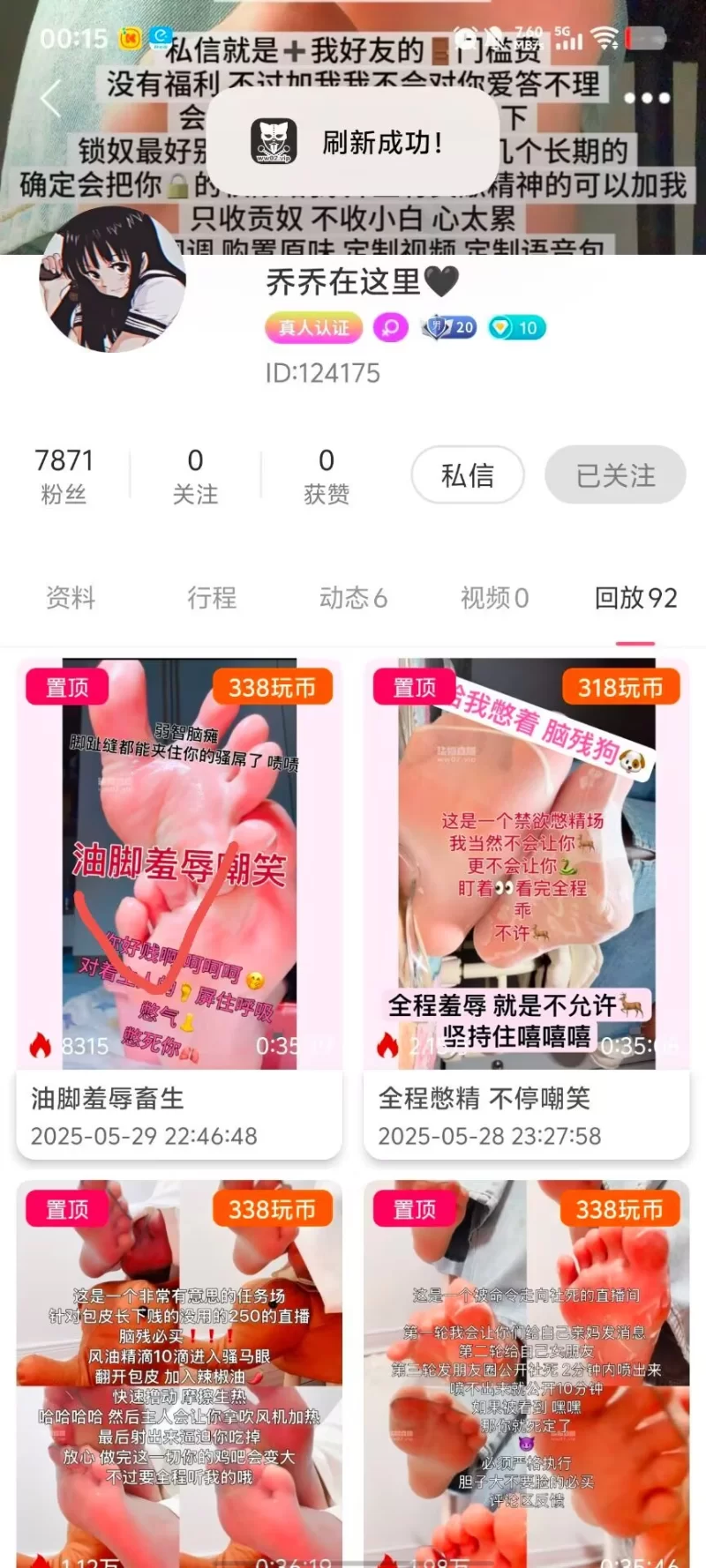Select the 回放 92 tab

coord(635,598)
